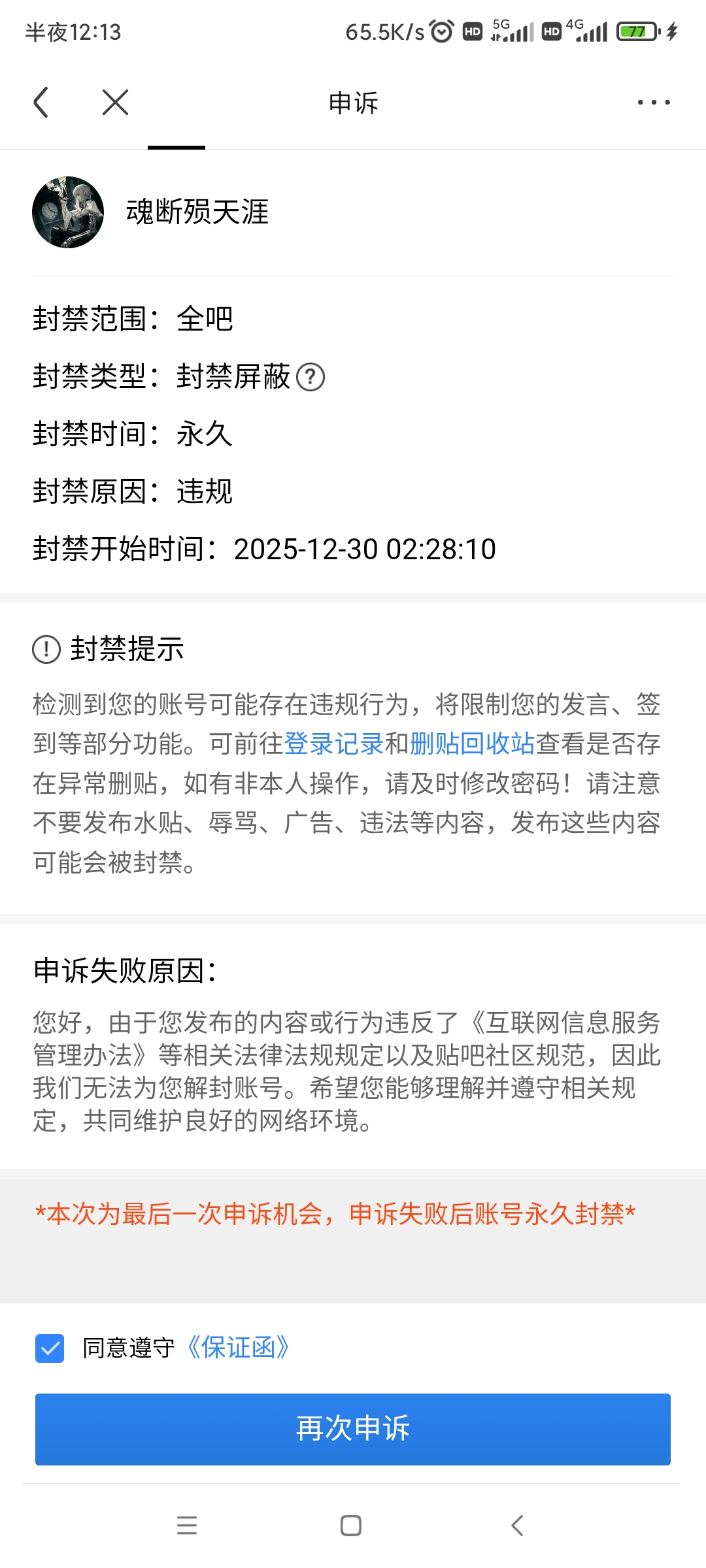The height and width of the screenshot is (1568, 706).
Task: Uncheck the 同意遵守 checkbox
Action: [50, 1348]
